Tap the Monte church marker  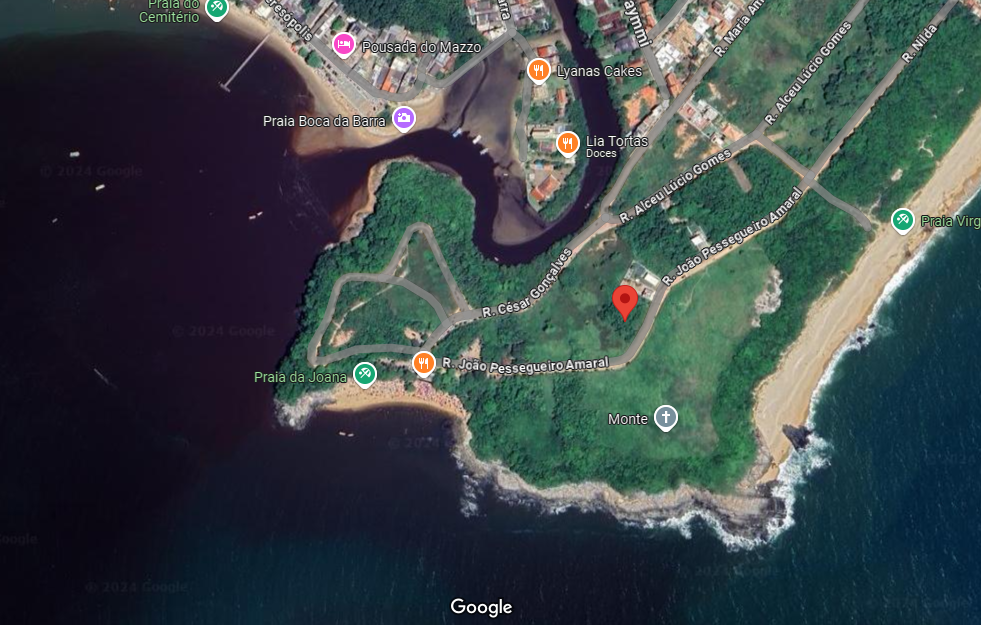click(x=666, y=418)
